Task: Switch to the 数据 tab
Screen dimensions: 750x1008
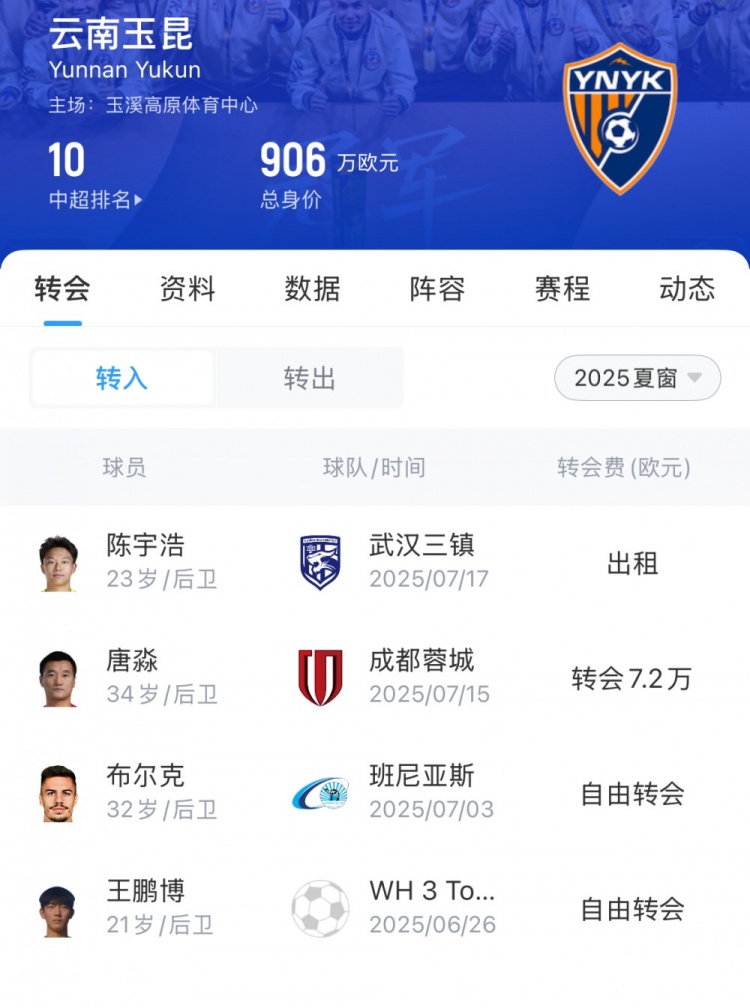Action: coord(312,289)
